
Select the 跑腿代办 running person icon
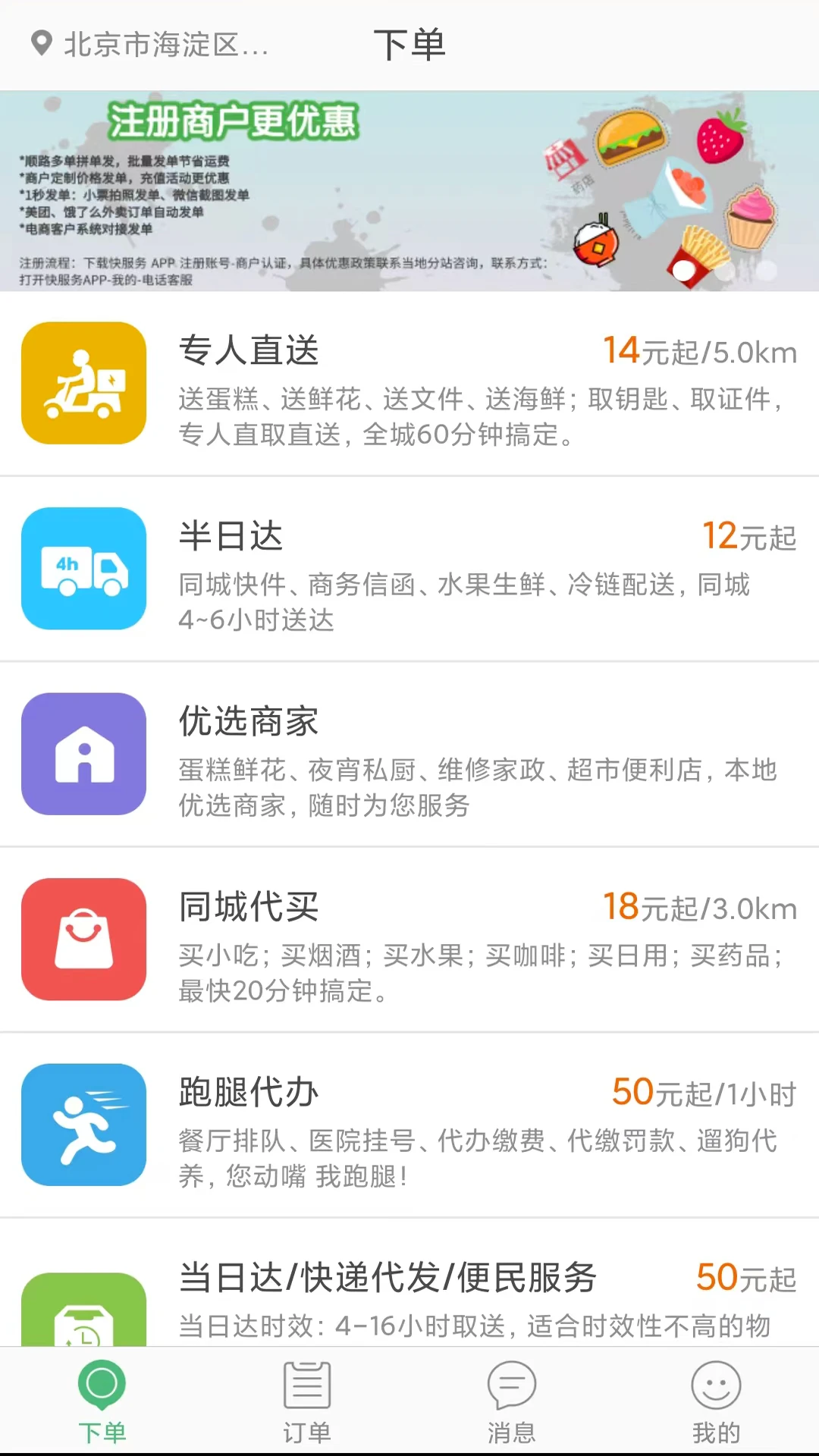click(x=83, y=1127)
